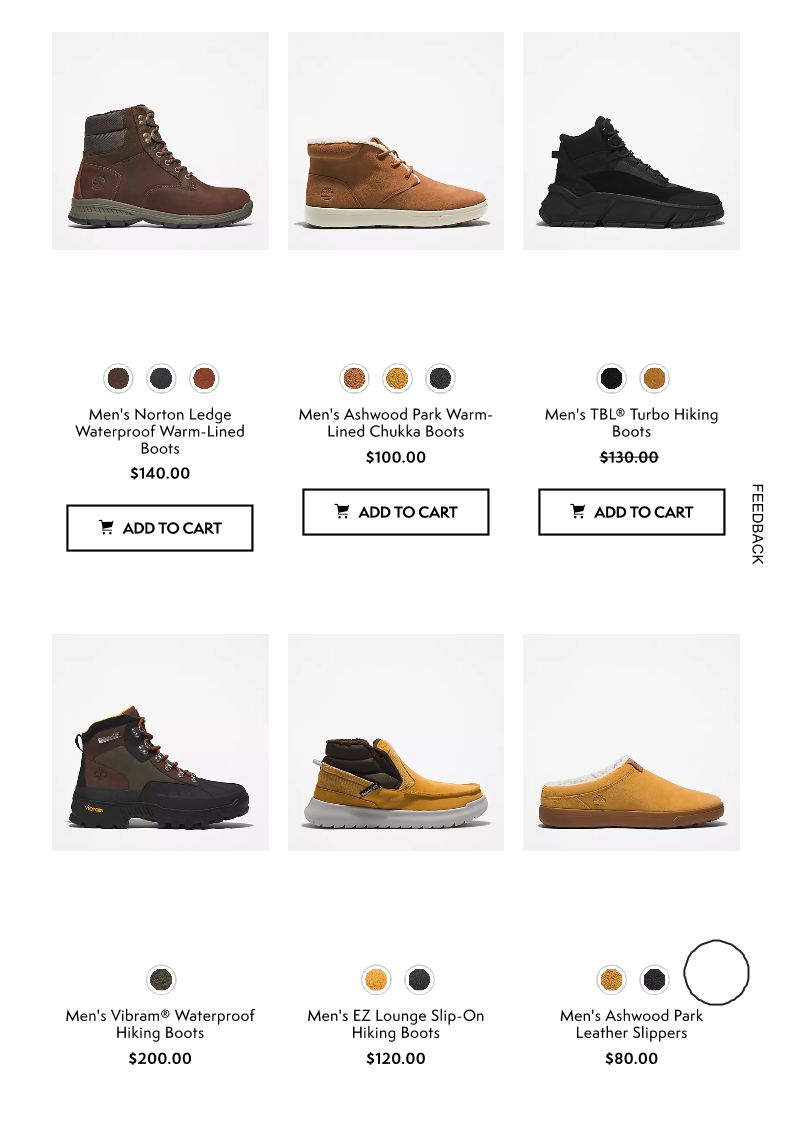Pick wheat yellow color for Ashwood Chukka Boots
This screenshot has width=792, height=1121.
397,379
